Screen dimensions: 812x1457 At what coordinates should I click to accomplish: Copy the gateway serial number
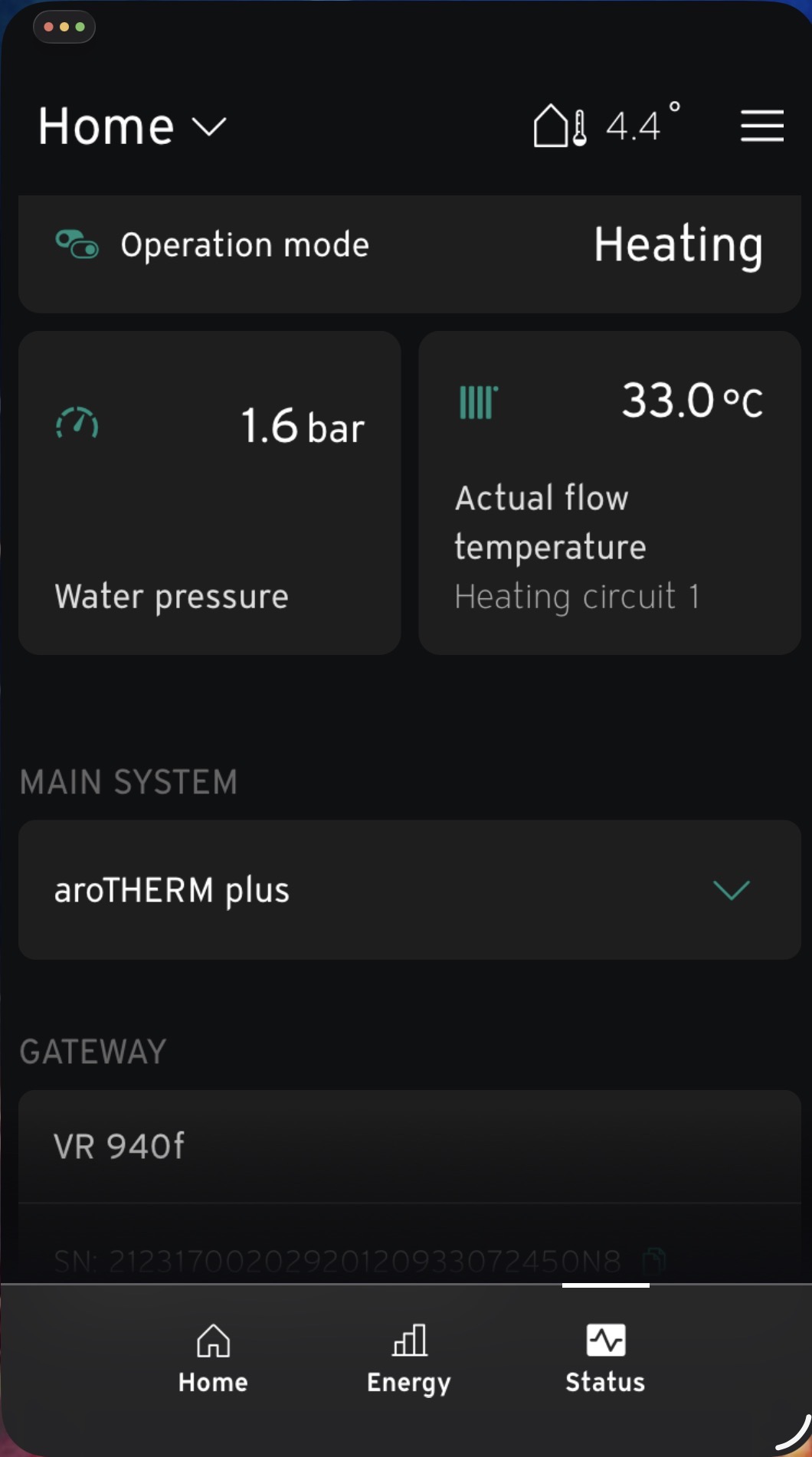(653, 1260)
